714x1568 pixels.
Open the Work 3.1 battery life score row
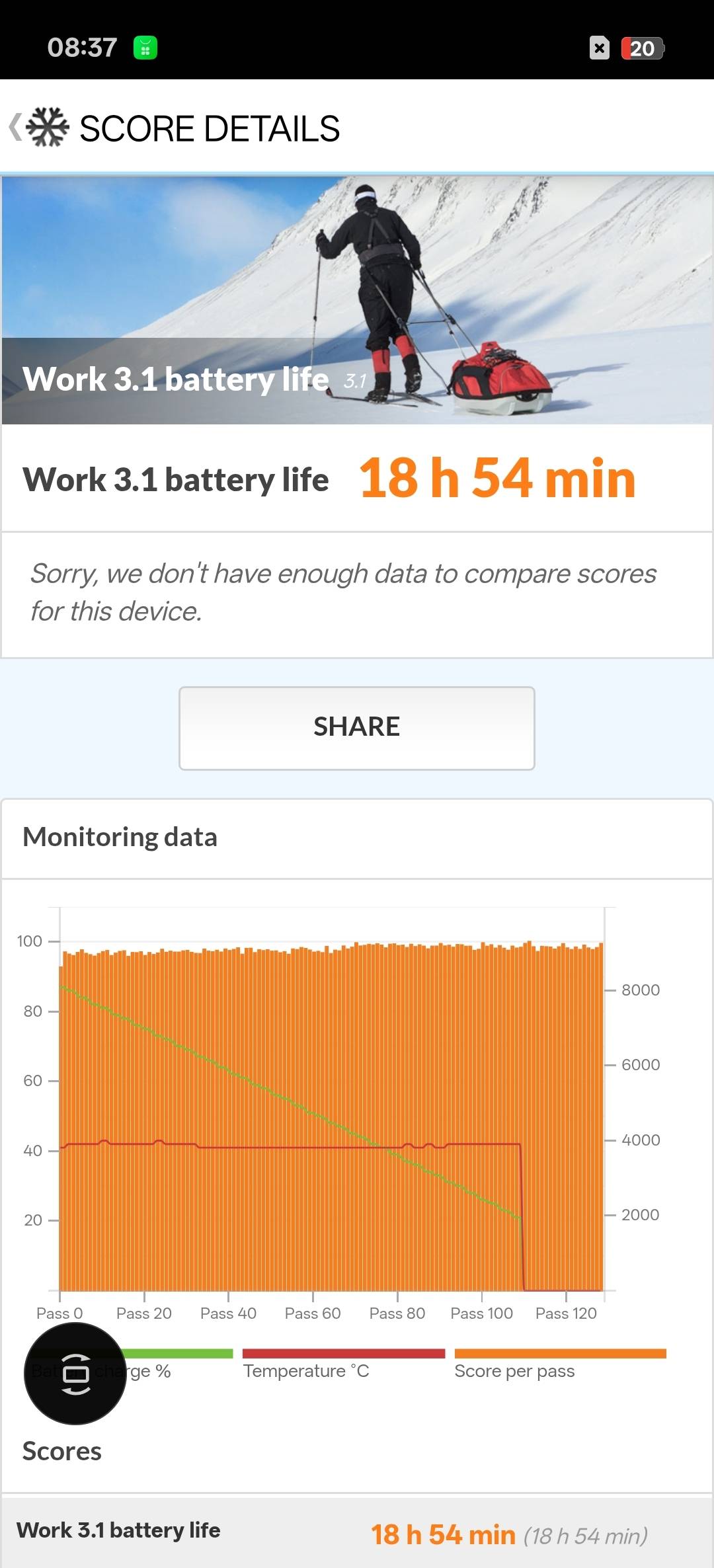tap(357, 1532)
